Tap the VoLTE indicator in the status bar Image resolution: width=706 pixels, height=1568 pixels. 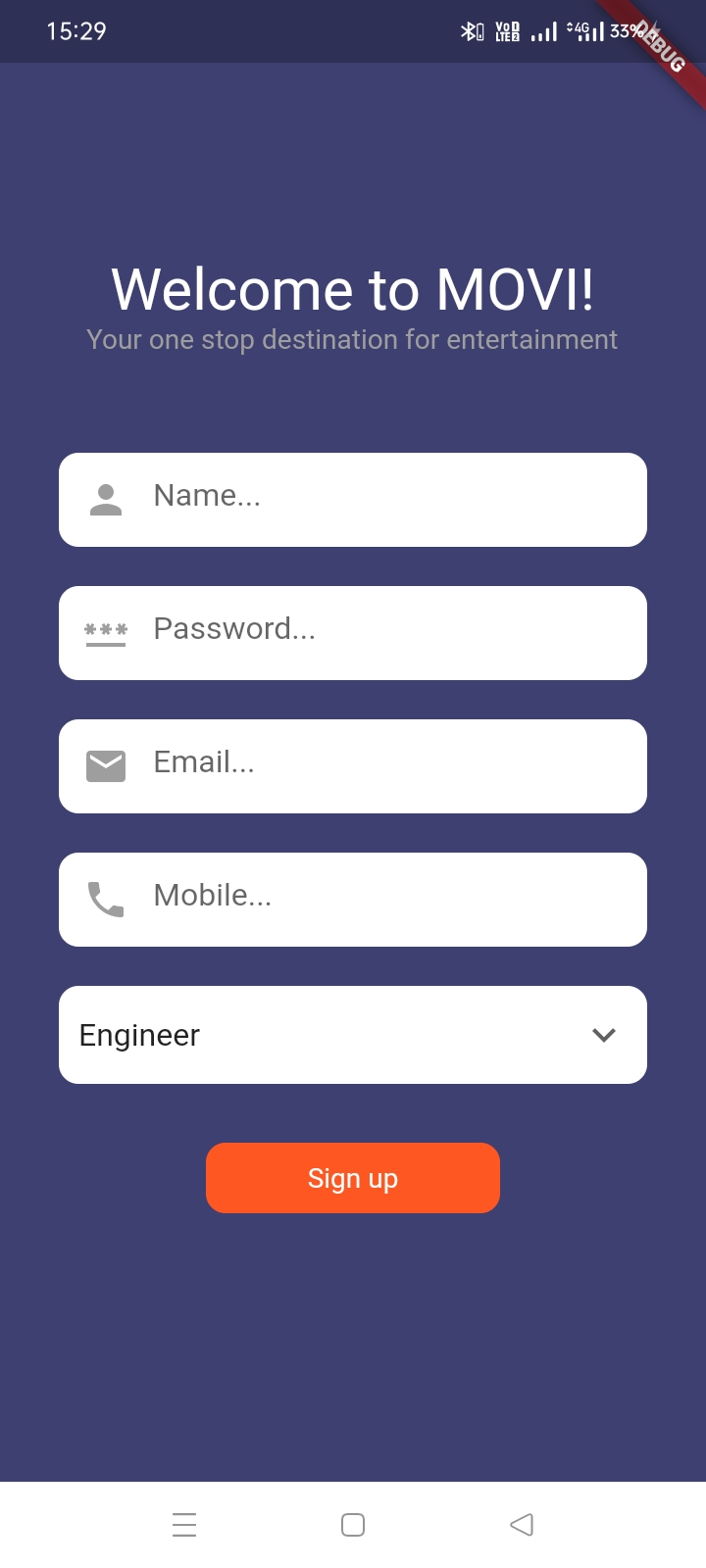(505, 31)
